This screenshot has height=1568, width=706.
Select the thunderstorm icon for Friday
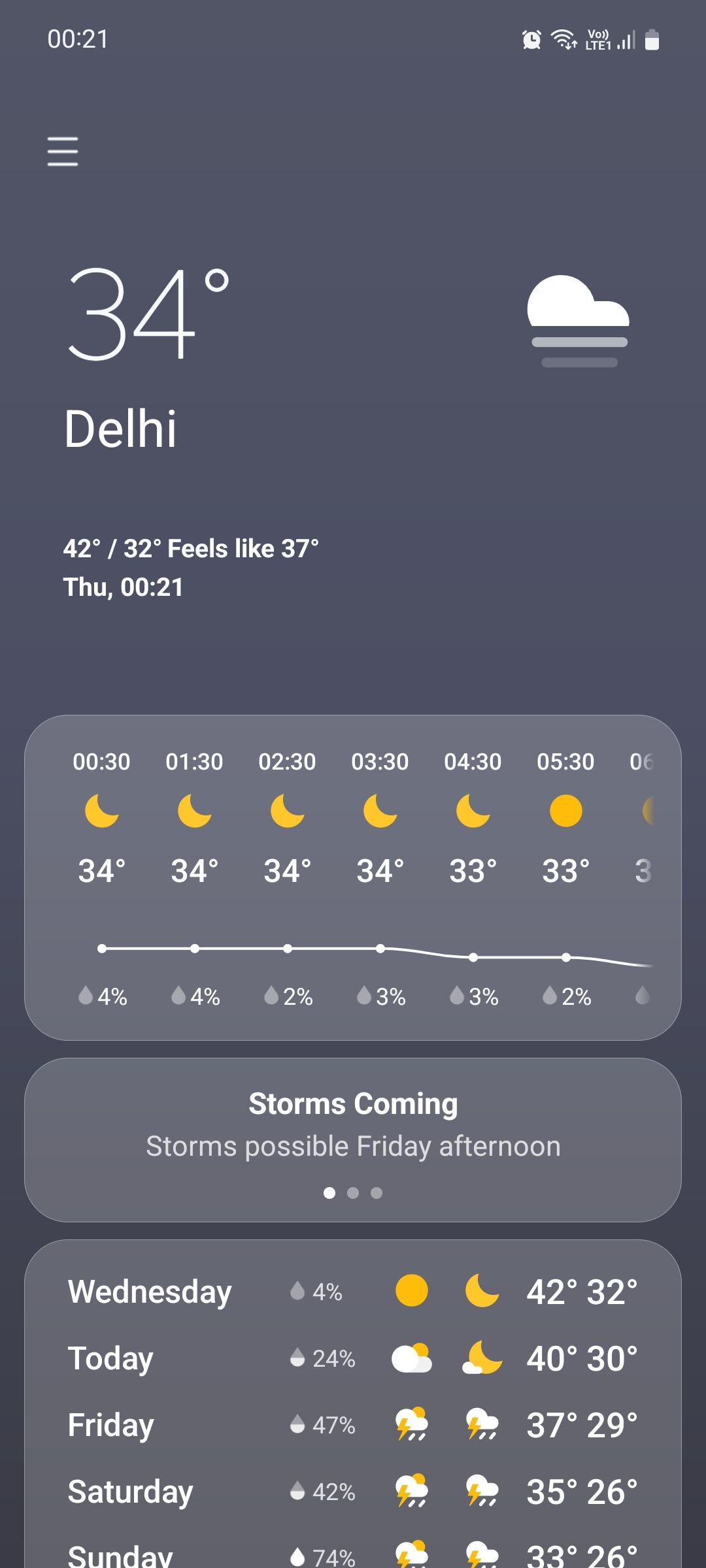tap(412, 1424)
